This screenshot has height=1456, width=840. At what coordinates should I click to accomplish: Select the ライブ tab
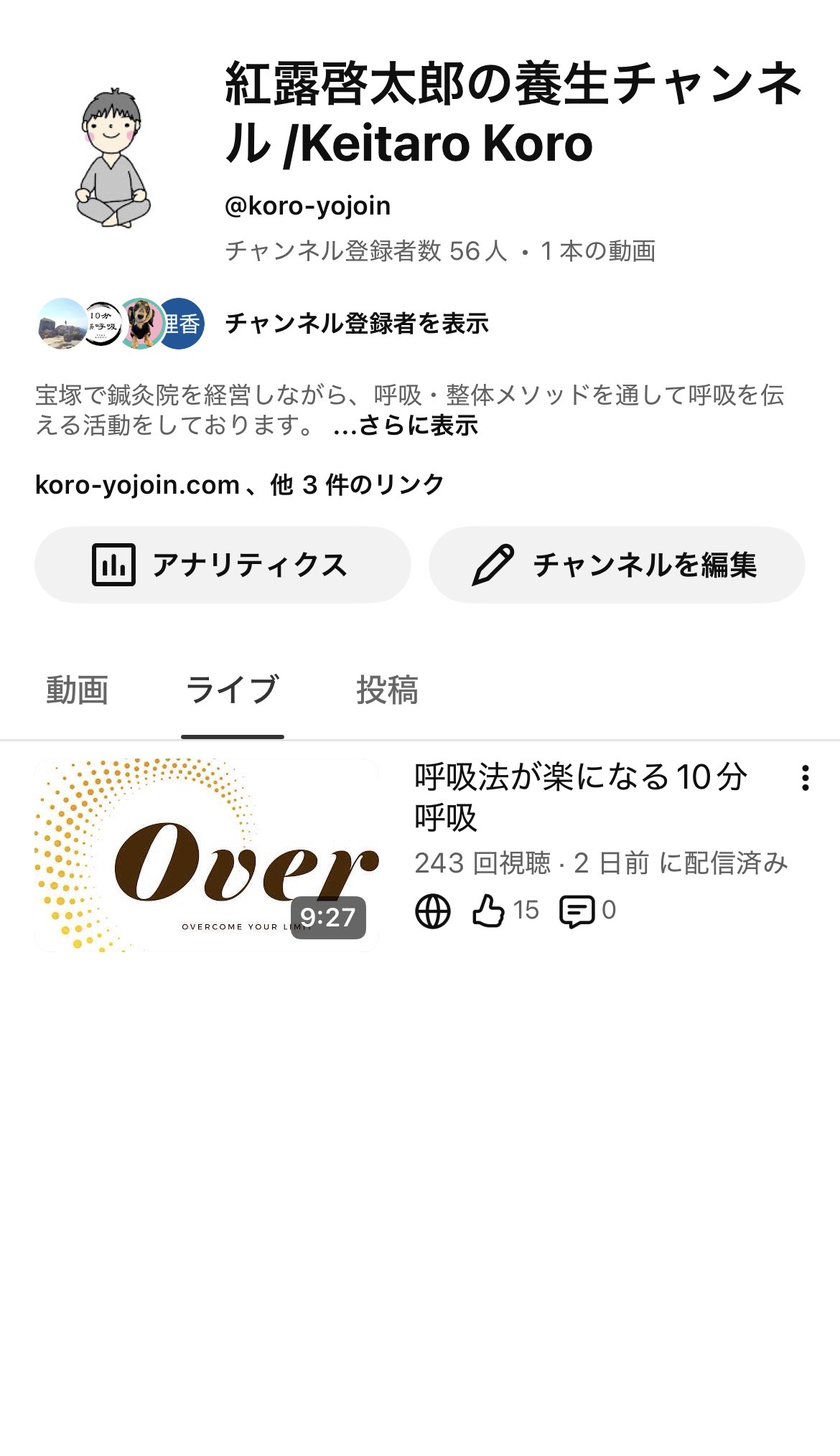(x=232, y=690)
